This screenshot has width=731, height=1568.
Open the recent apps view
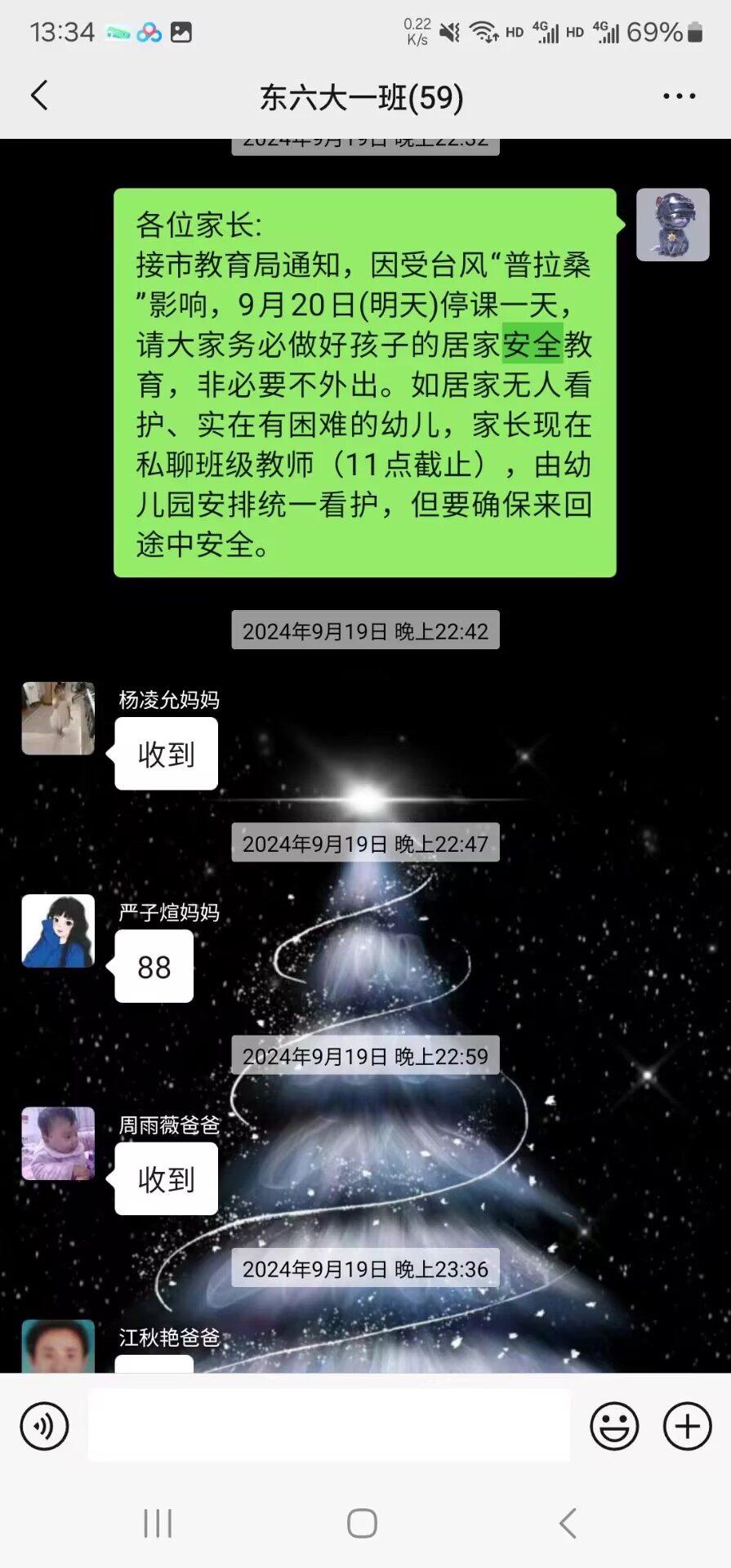point(158,1523)
